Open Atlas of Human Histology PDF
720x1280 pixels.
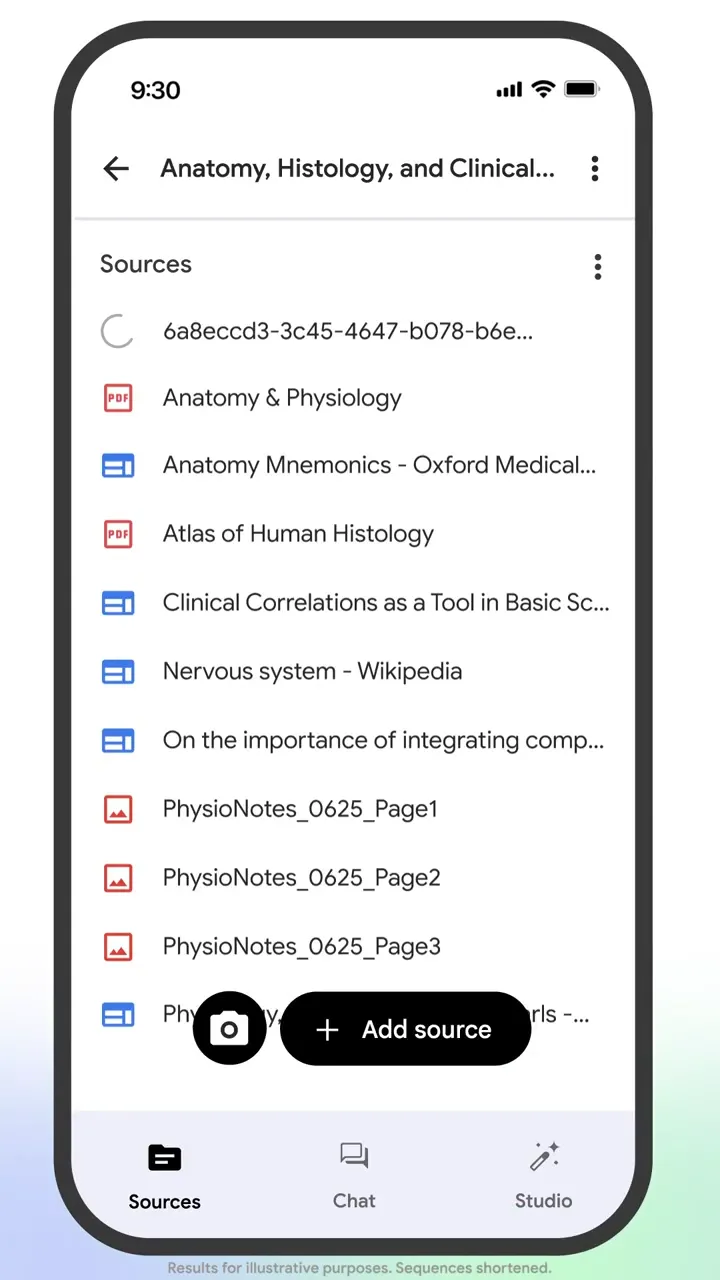click(298, 534)
